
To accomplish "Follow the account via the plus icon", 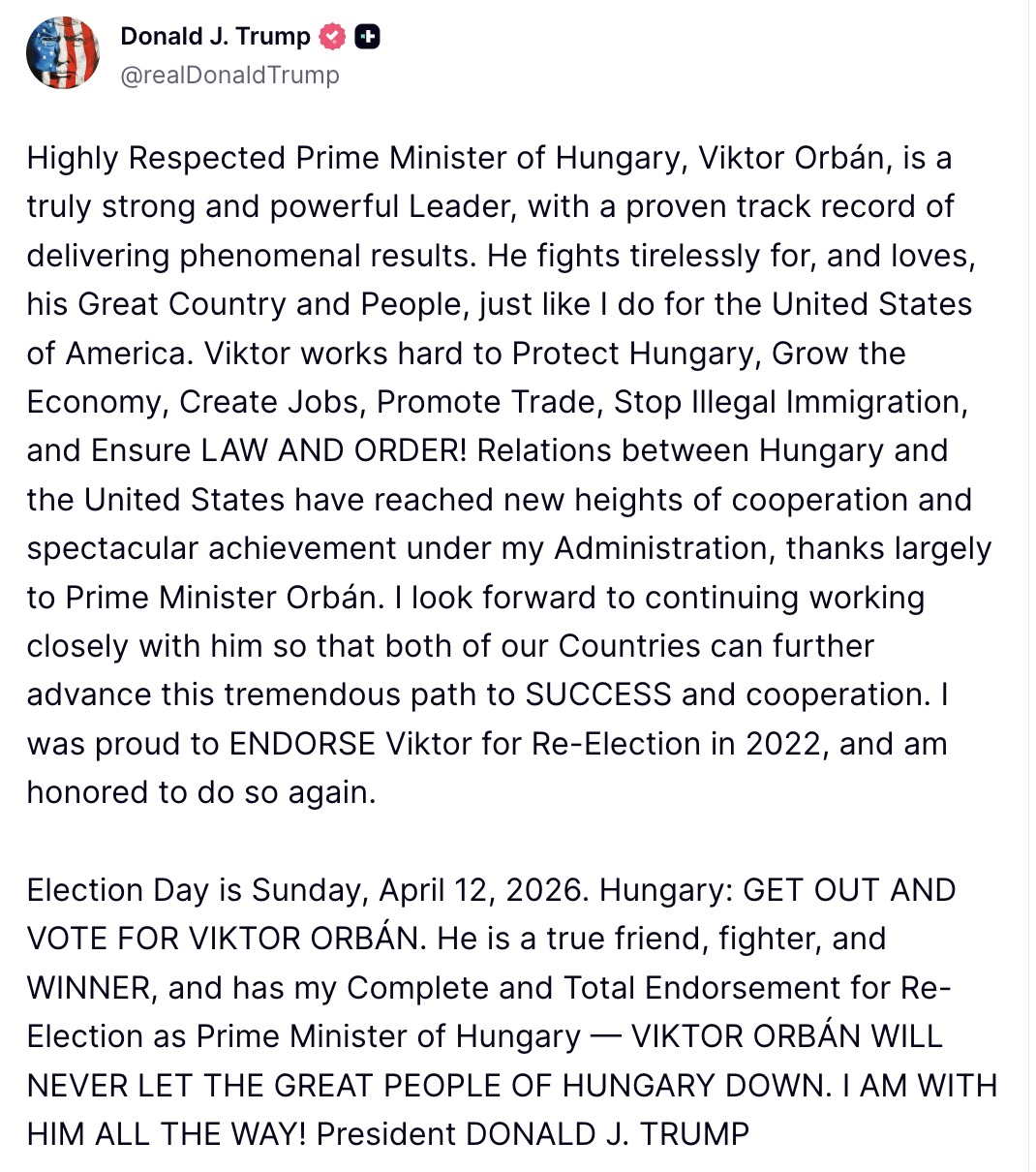I will coord(367,38).
